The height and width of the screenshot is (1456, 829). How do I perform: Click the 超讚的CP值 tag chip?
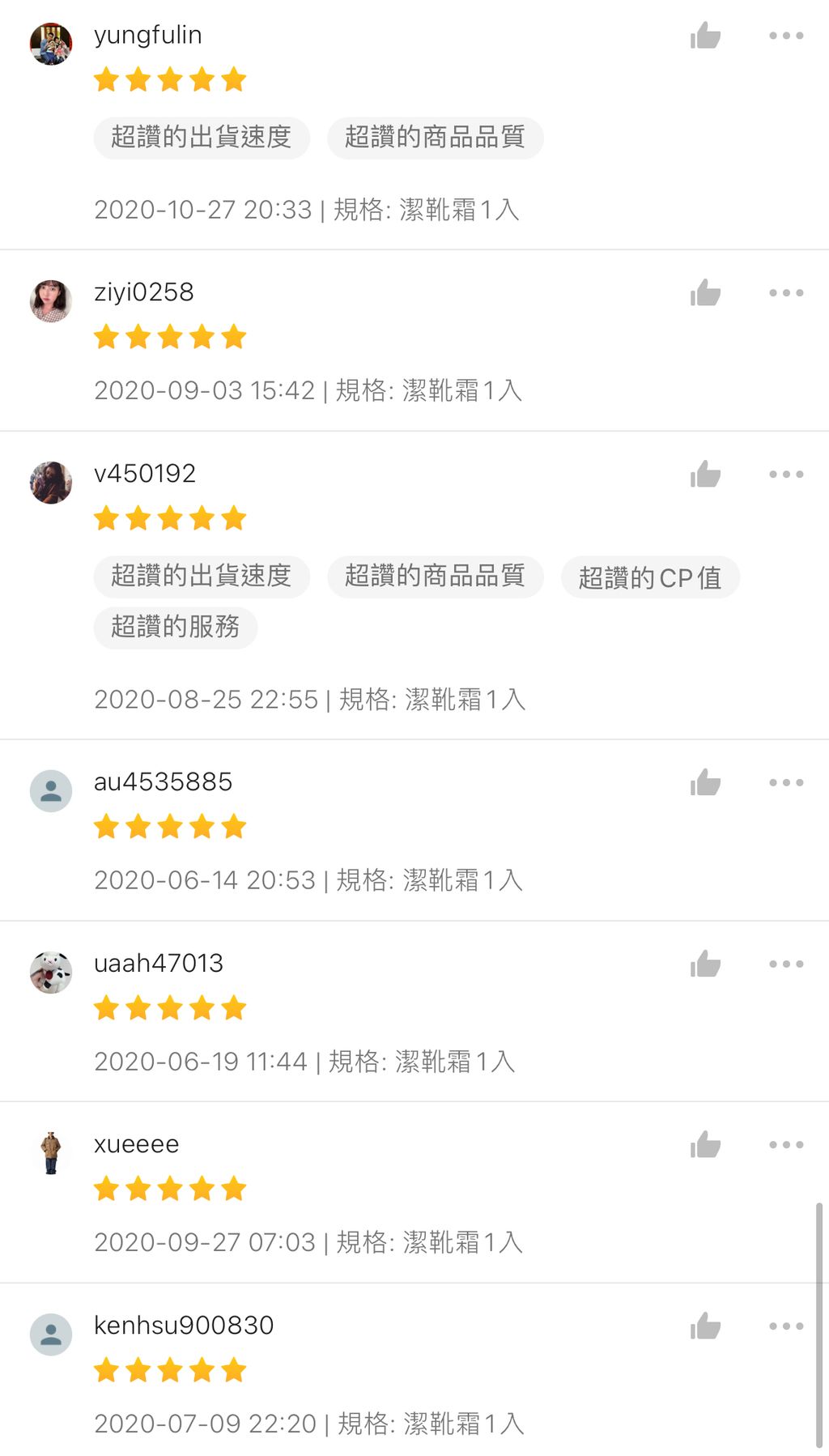(x=650, y=577)
